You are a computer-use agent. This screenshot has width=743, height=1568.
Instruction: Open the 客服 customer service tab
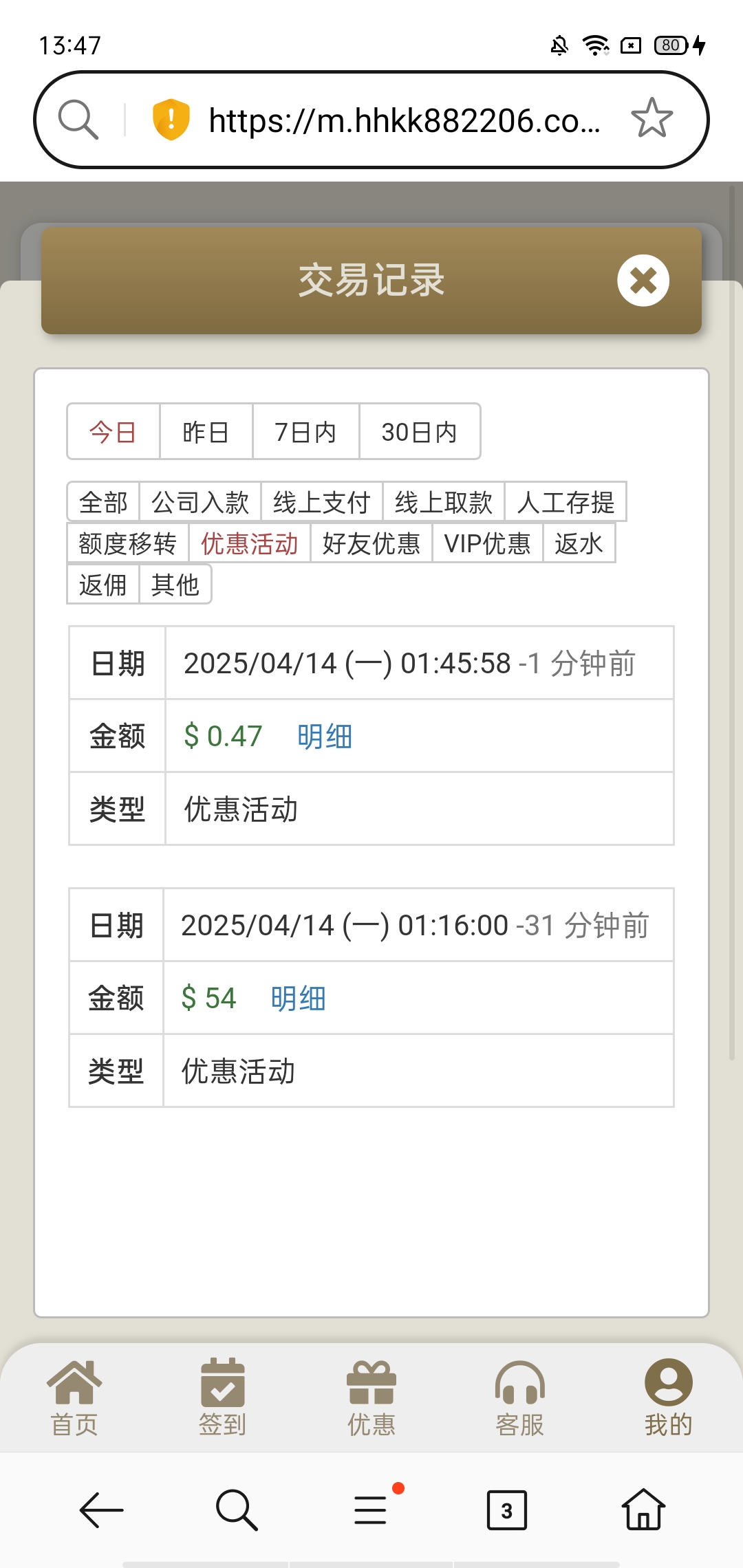point(519,1397)
